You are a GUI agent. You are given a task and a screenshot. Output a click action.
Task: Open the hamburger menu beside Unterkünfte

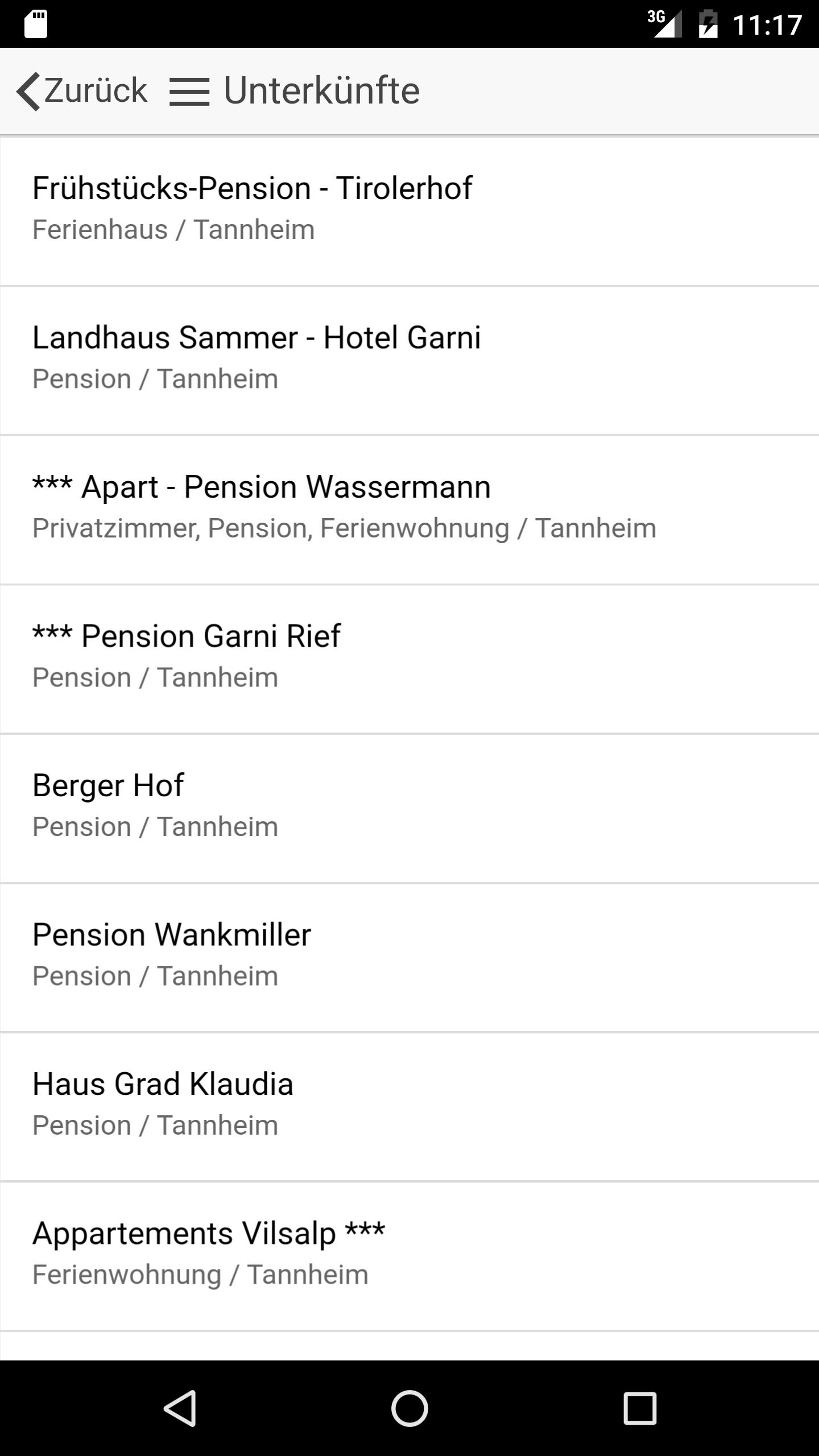[x=189, y=92]
